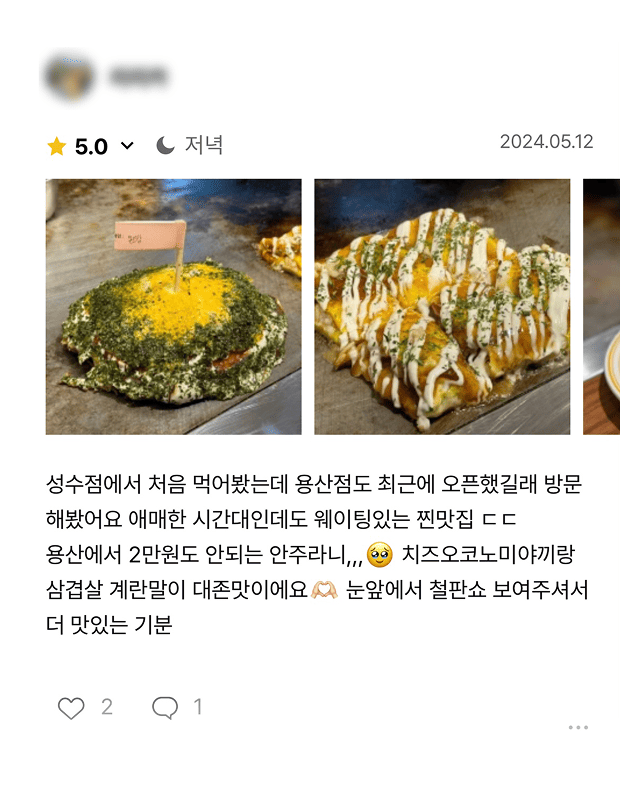Open the reviewer's profile picture
The height and width of the screenshot is (800, 640).
point(70,75)
